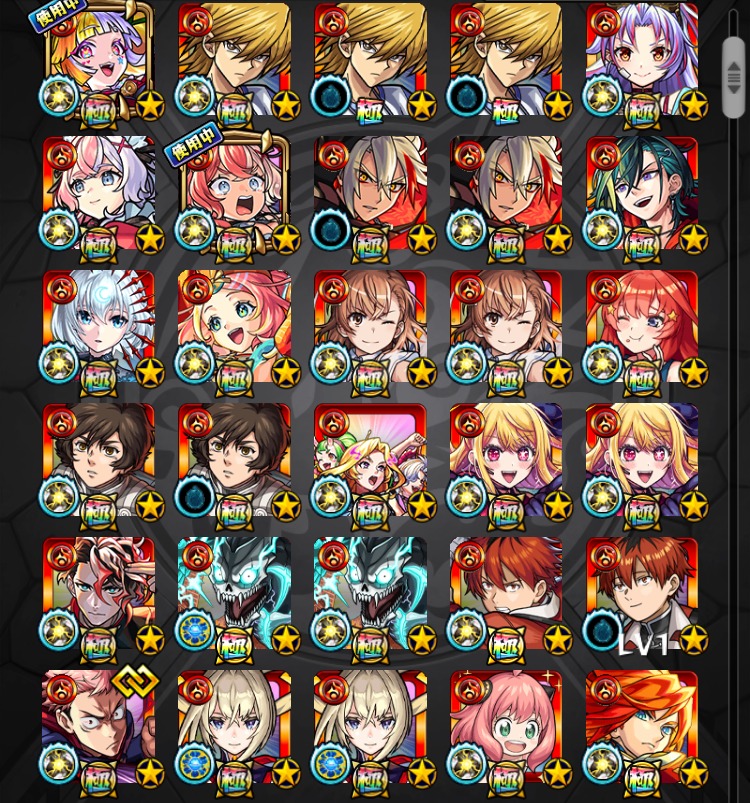Open the purple-haired horned girl card
This screenshot has height=803, width=750.
(x=642, y=60)
